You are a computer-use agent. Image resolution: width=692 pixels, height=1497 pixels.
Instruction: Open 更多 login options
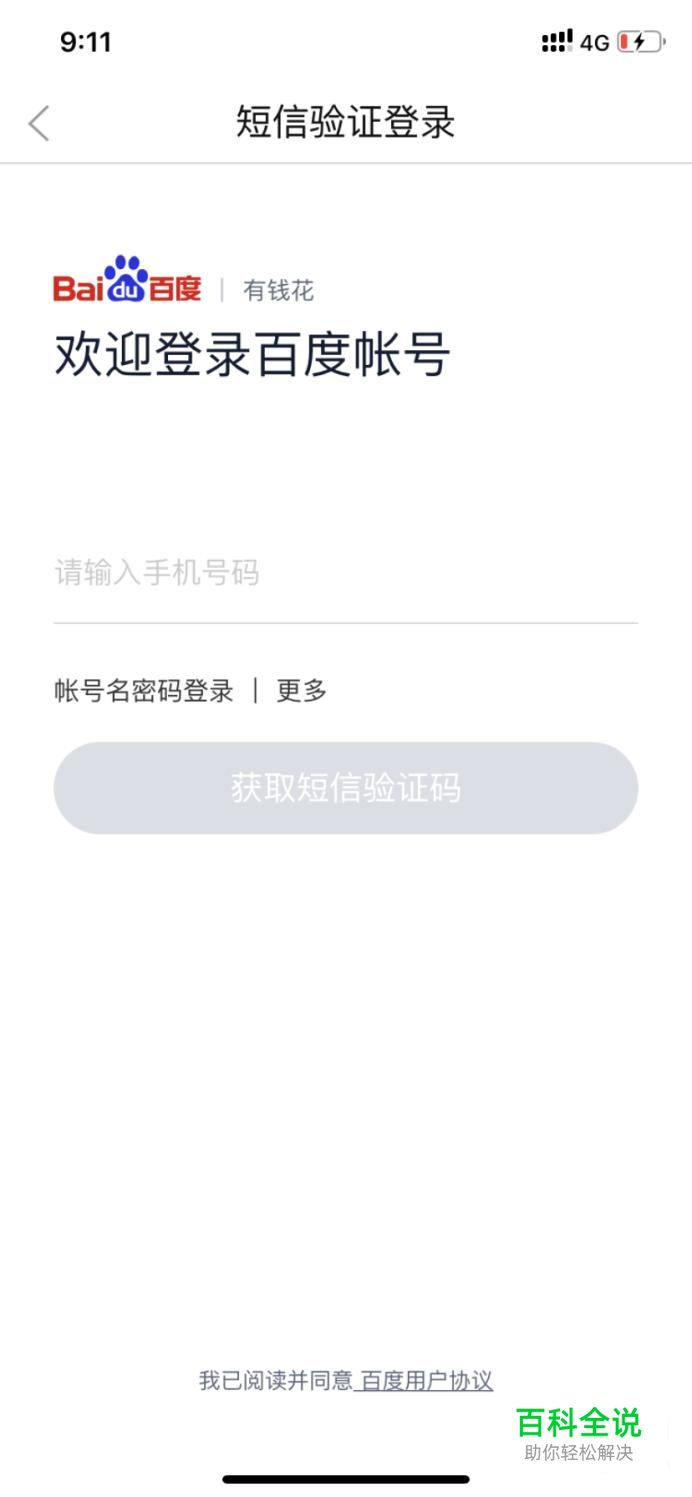(x=301, y=691)
